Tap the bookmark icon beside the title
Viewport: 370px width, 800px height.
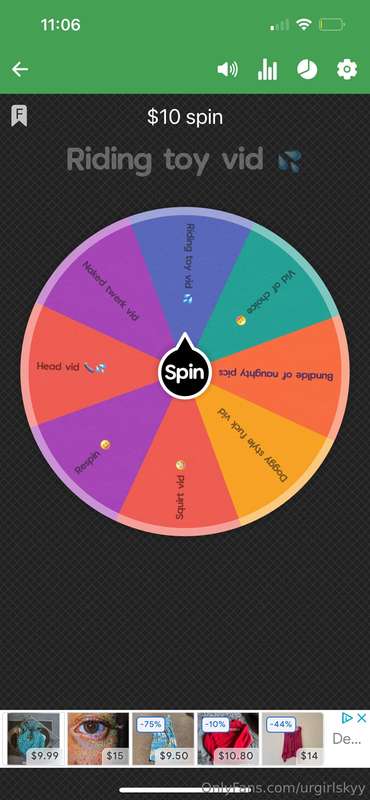[x=19, y=116]
